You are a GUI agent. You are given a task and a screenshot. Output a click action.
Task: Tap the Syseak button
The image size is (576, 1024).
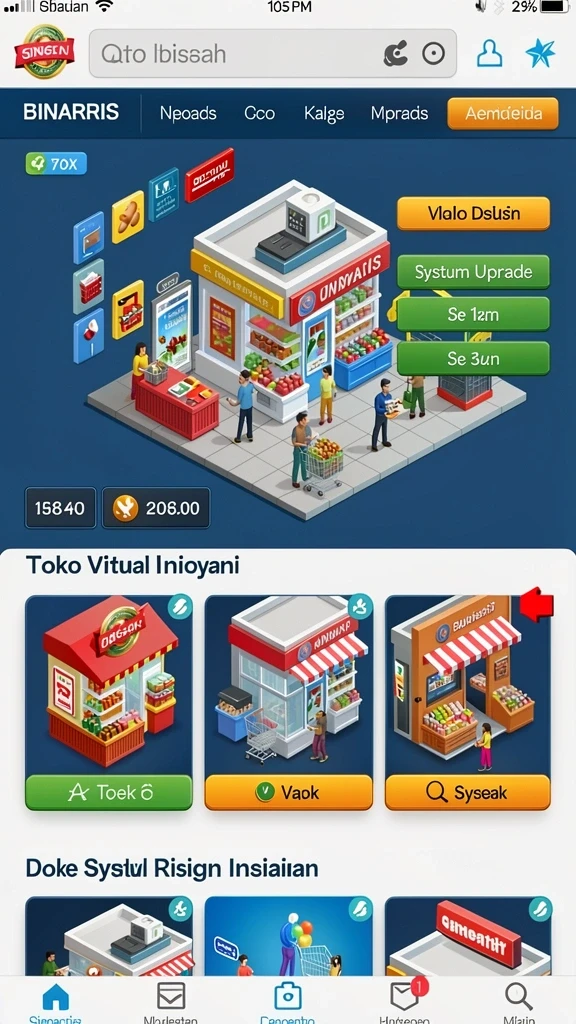(x=468, y=792)
